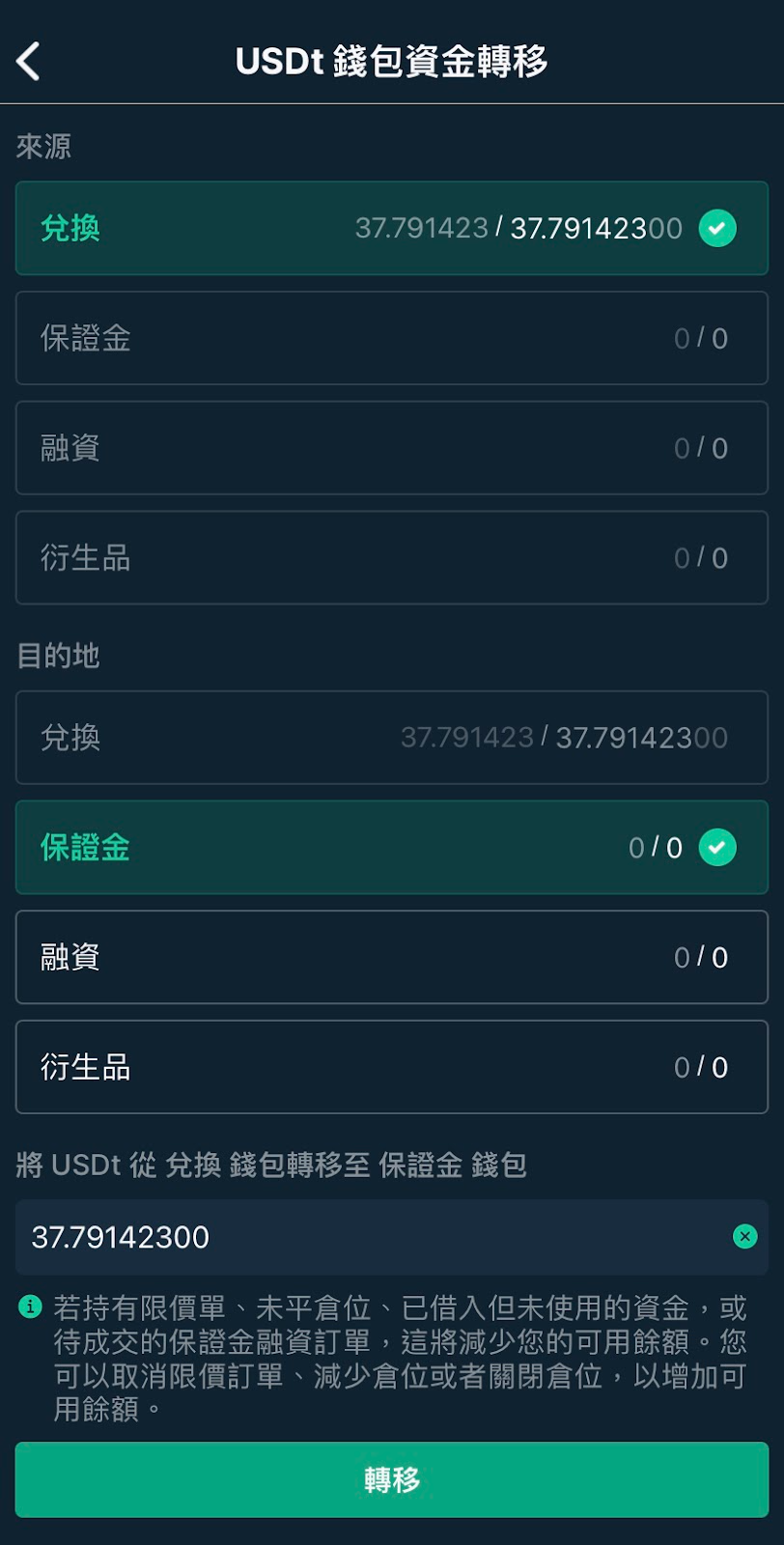Tap the back arrow icon
784x1545 pixels.
pyautogui.click(x=29, y=60)
